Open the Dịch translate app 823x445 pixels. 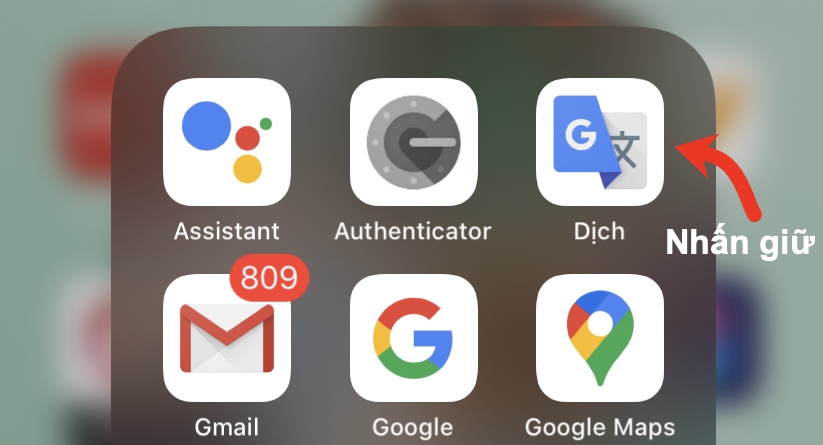tap(600, 142)
